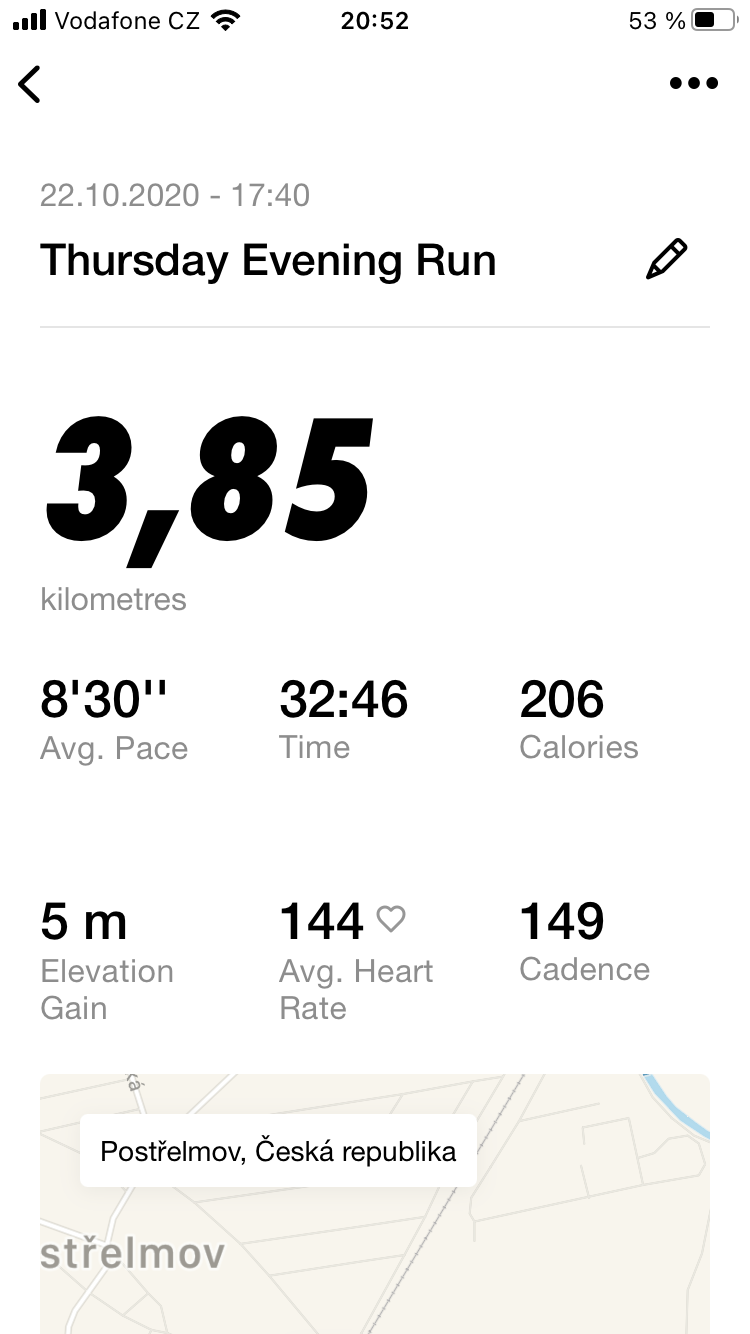This screenshot has height=1334, width=750.
Task: Open the three-dot overflow menu
Action: (x=694, y=84)
